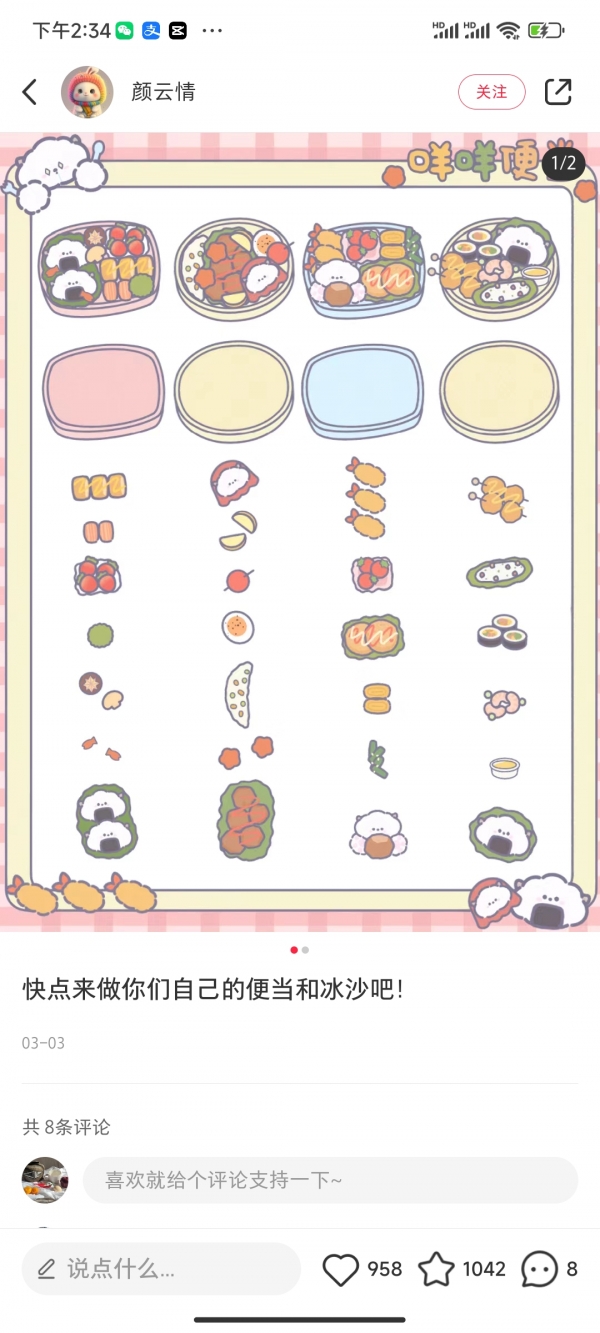This screenshot has width=600, height=1333.
Task: Open the bento sticker image full screen
Action: (300, 530)
